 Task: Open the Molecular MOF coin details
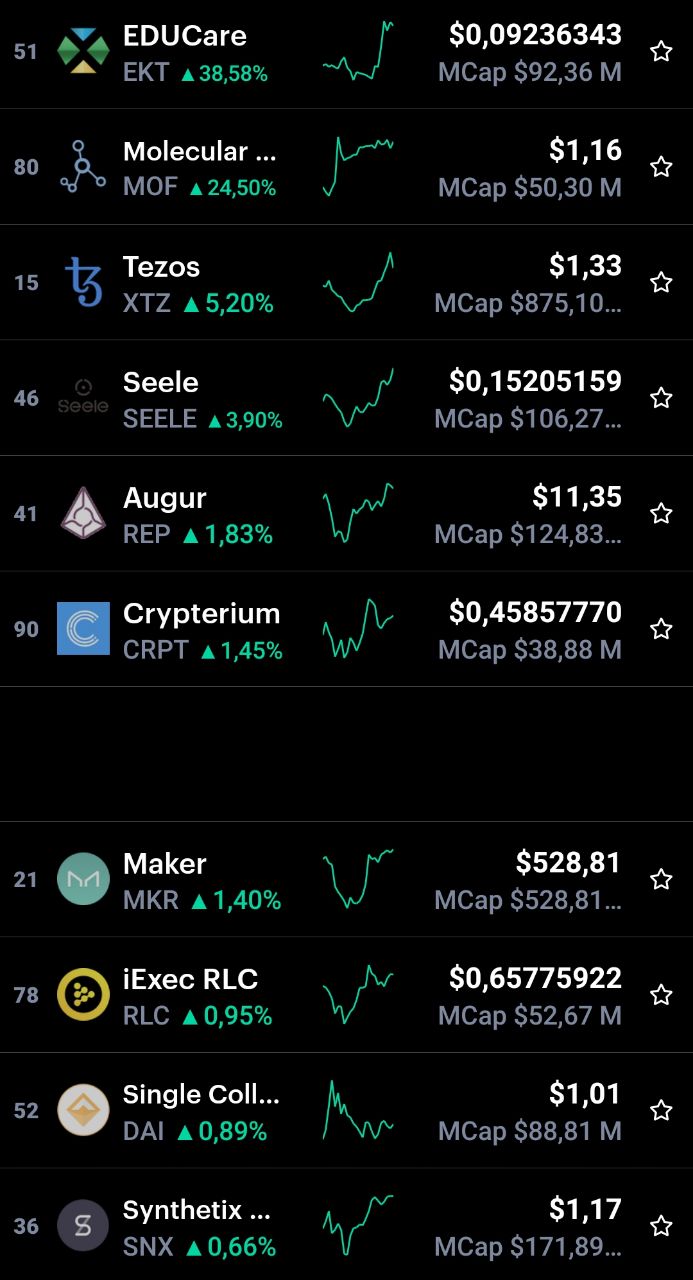tap(346, 167)
